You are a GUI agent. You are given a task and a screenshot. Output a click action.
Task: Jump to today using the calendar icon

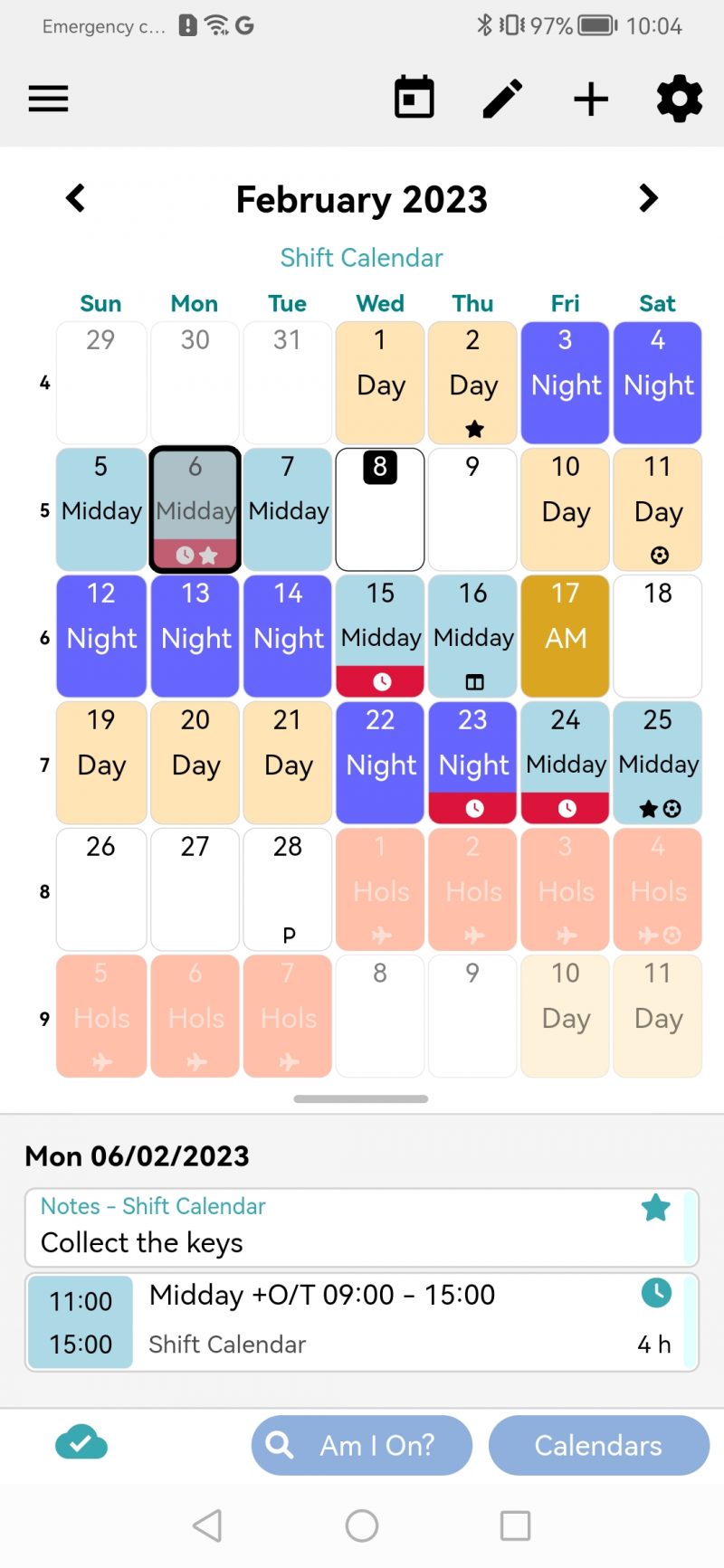pyautogui.click(x=414, y=97)
